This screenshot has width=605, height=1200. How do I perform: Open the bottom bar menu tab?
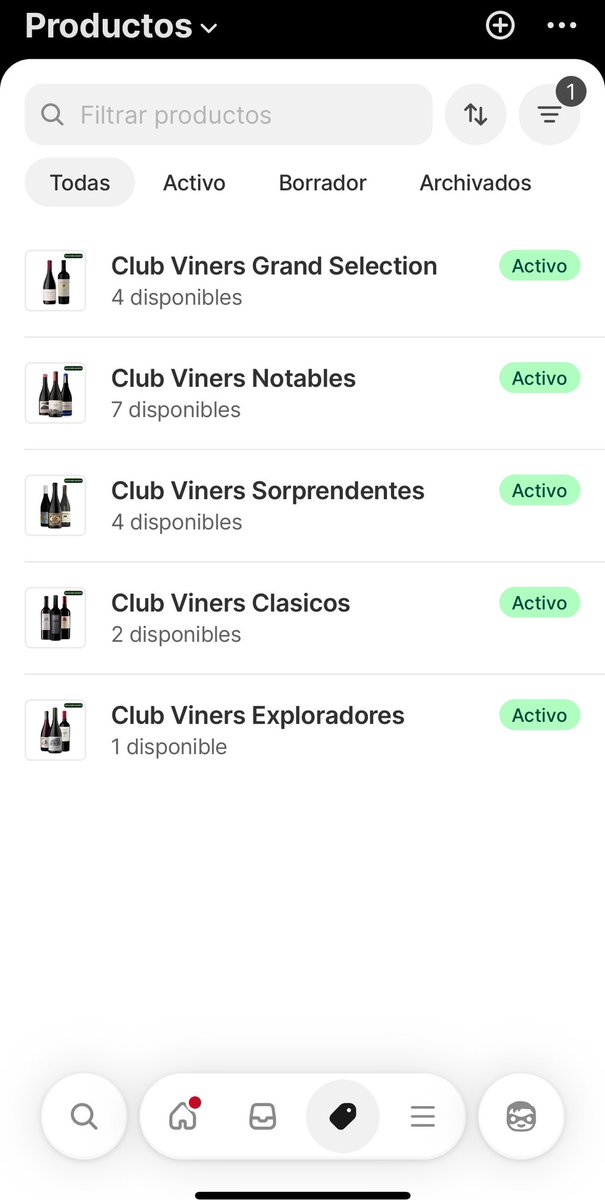click(423, 1116)
